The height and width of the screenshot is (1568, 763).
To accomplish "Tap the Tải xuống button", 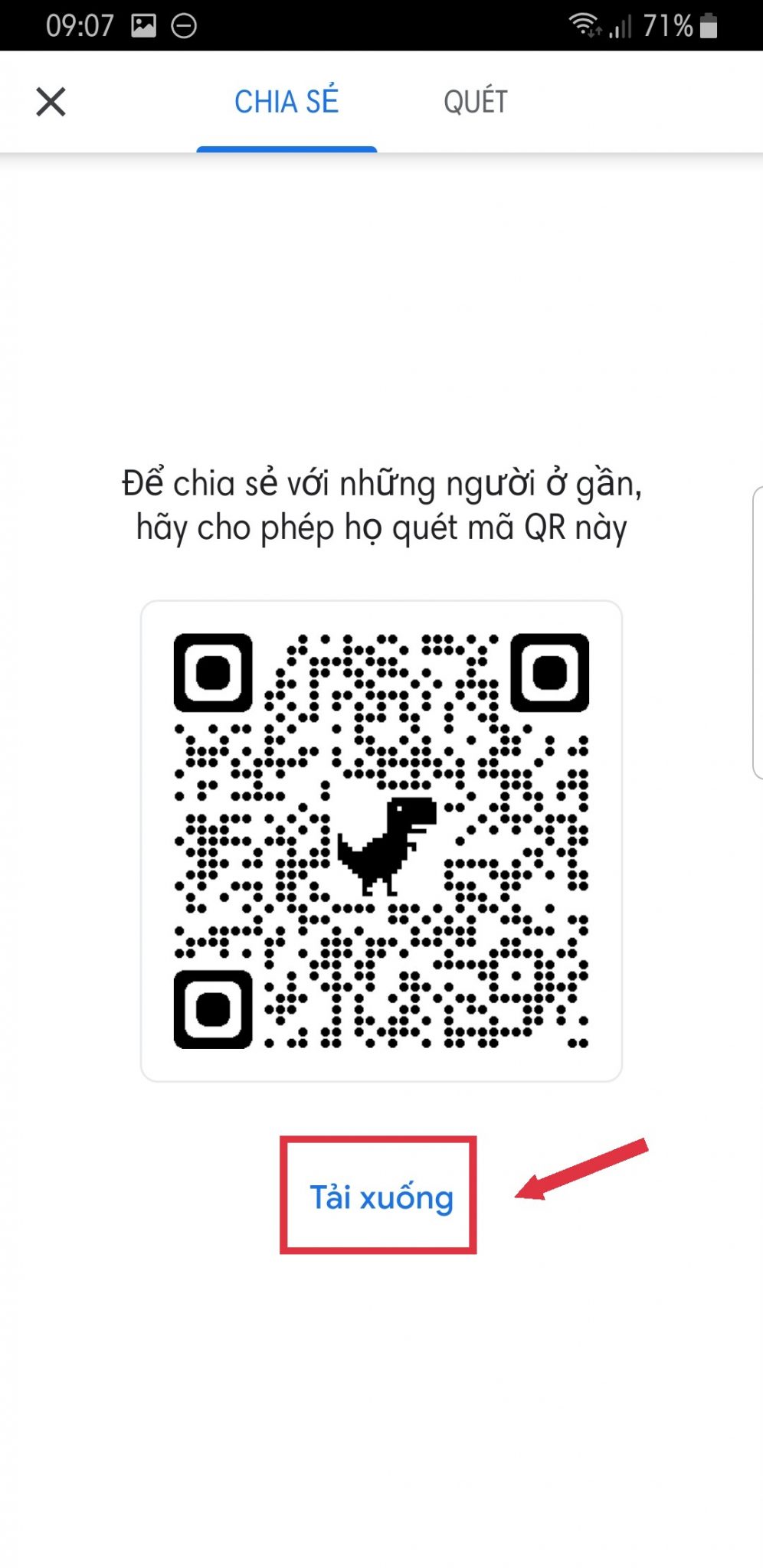I will (381, 1197).
